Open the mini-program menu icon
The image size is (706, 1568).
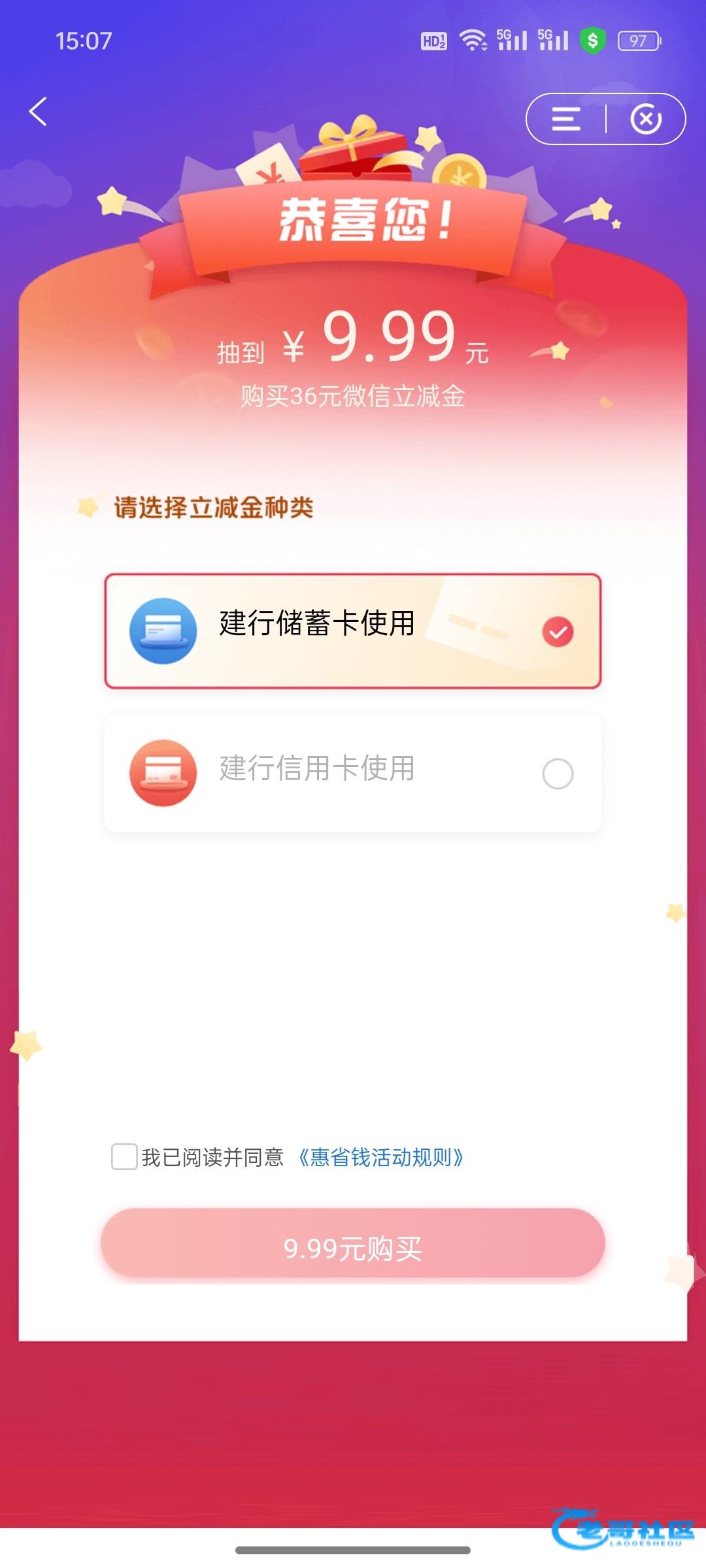(565, 119)
